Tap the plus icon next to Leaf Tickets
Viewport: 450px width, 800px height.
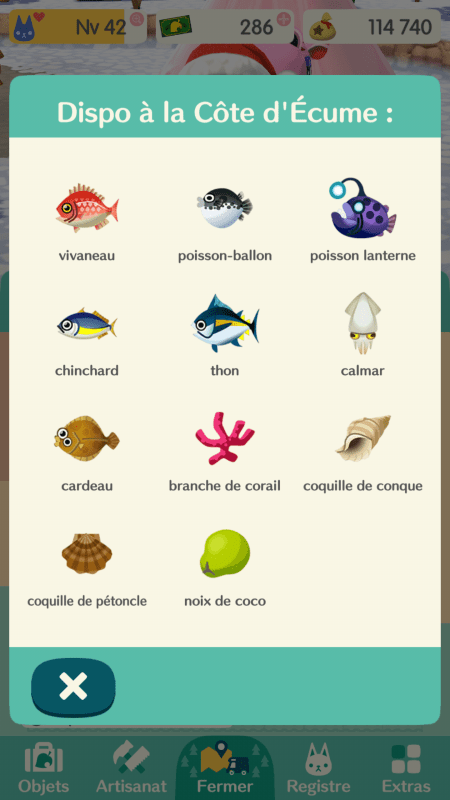pos(284,19)
